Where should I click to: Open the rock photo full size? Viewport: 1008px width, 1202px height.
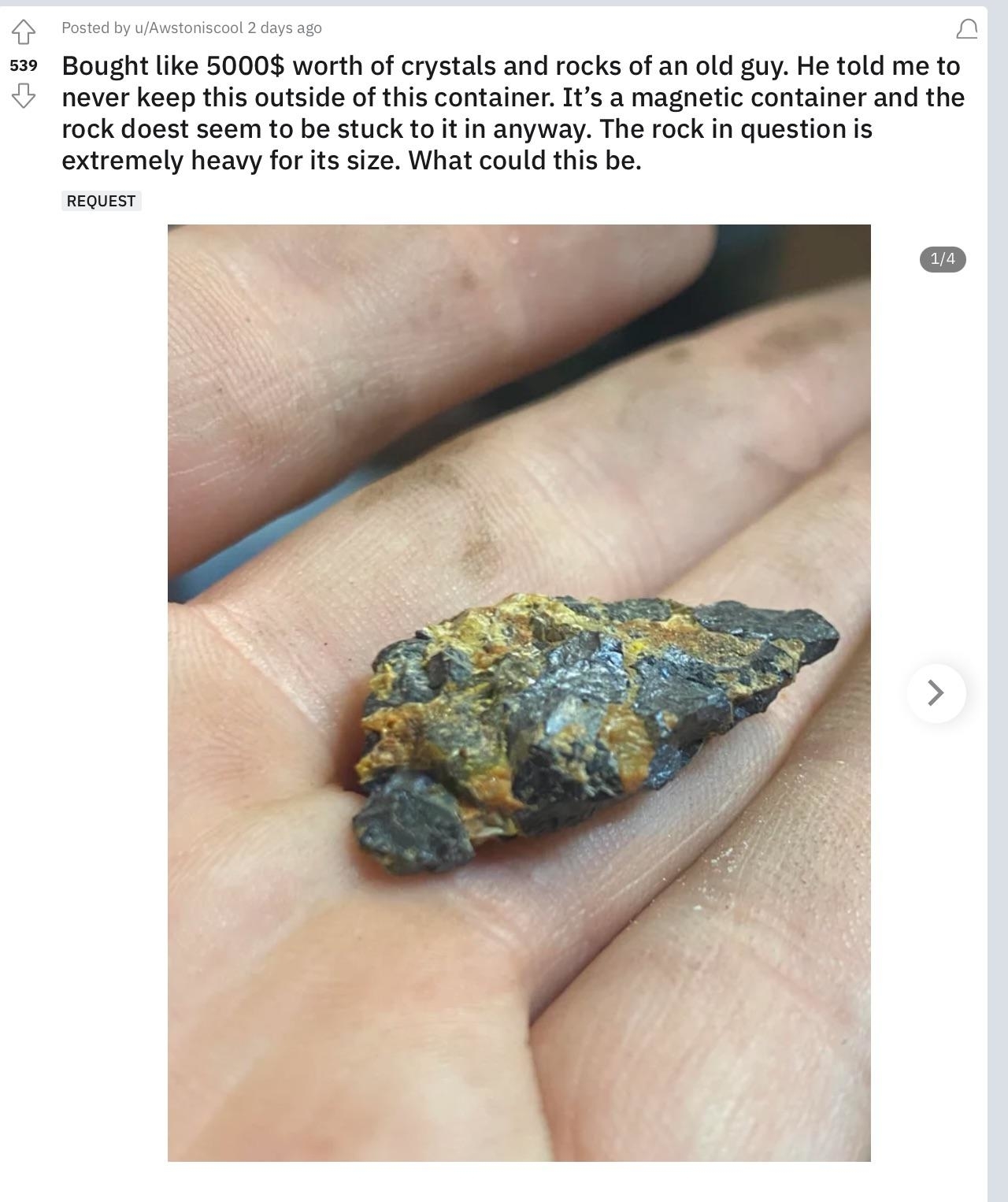519,692
